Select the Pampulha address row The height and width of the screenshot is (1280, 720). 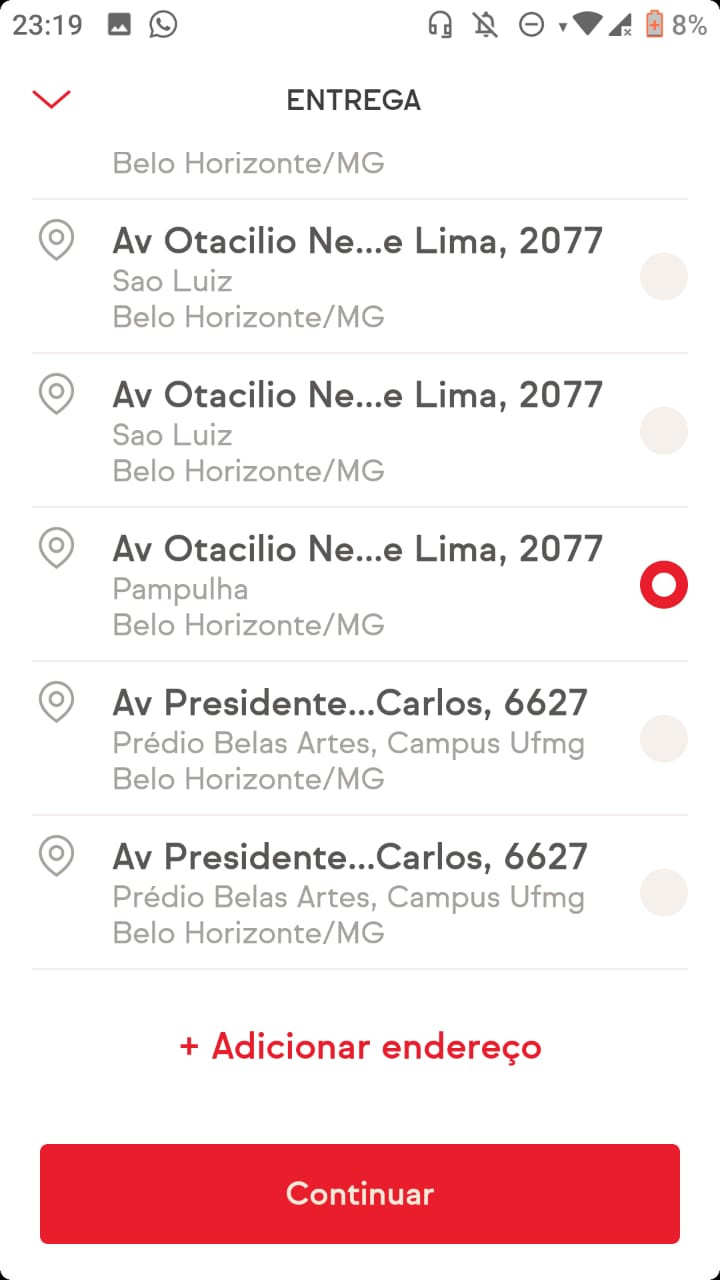coord(360,584)
